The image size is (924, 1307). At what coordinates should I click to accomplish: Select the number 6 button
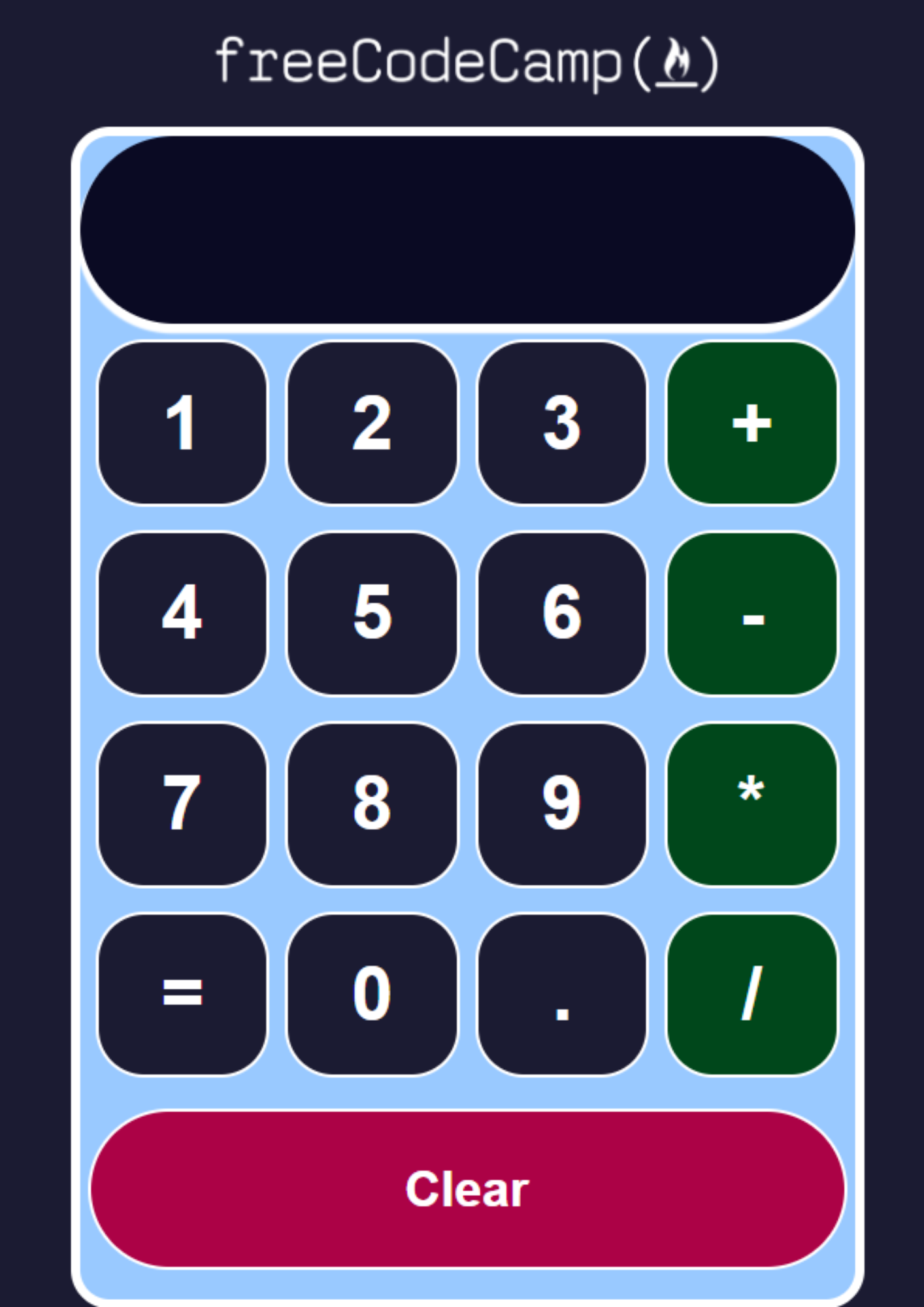[x=562, y=613]
